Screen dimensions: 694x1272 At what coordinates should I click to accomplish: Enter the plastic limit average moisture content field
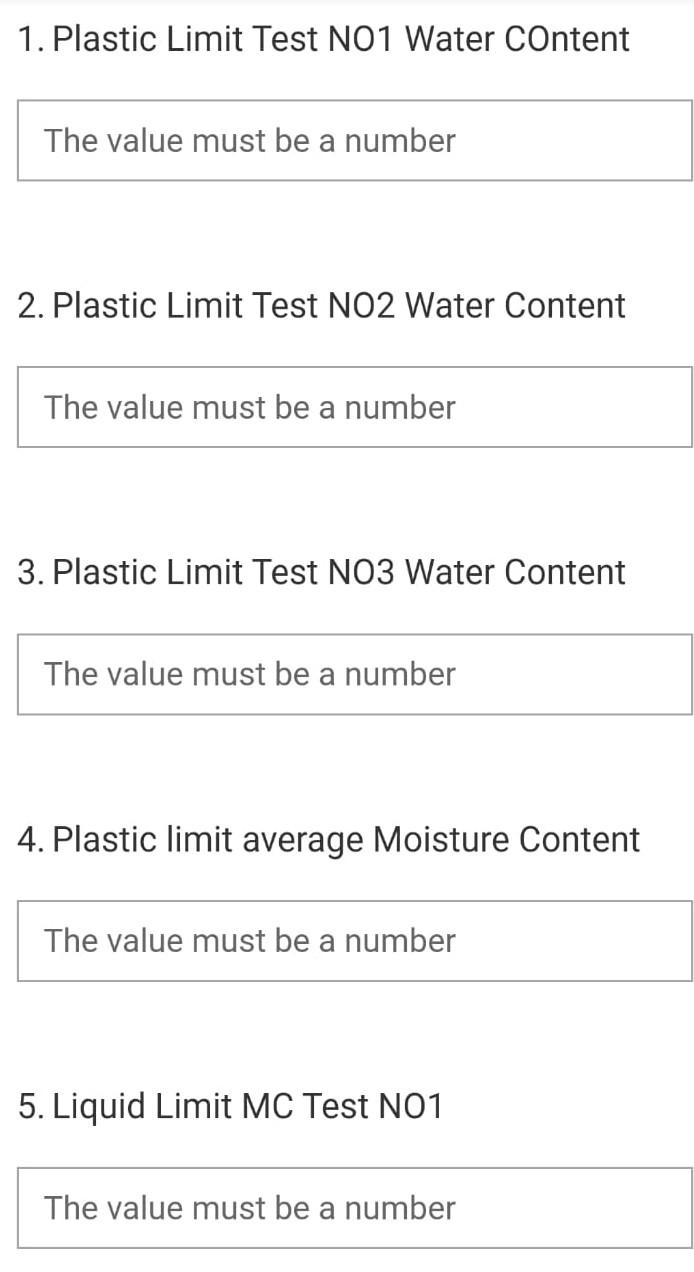pyautogui.click(x=354, y=941)
